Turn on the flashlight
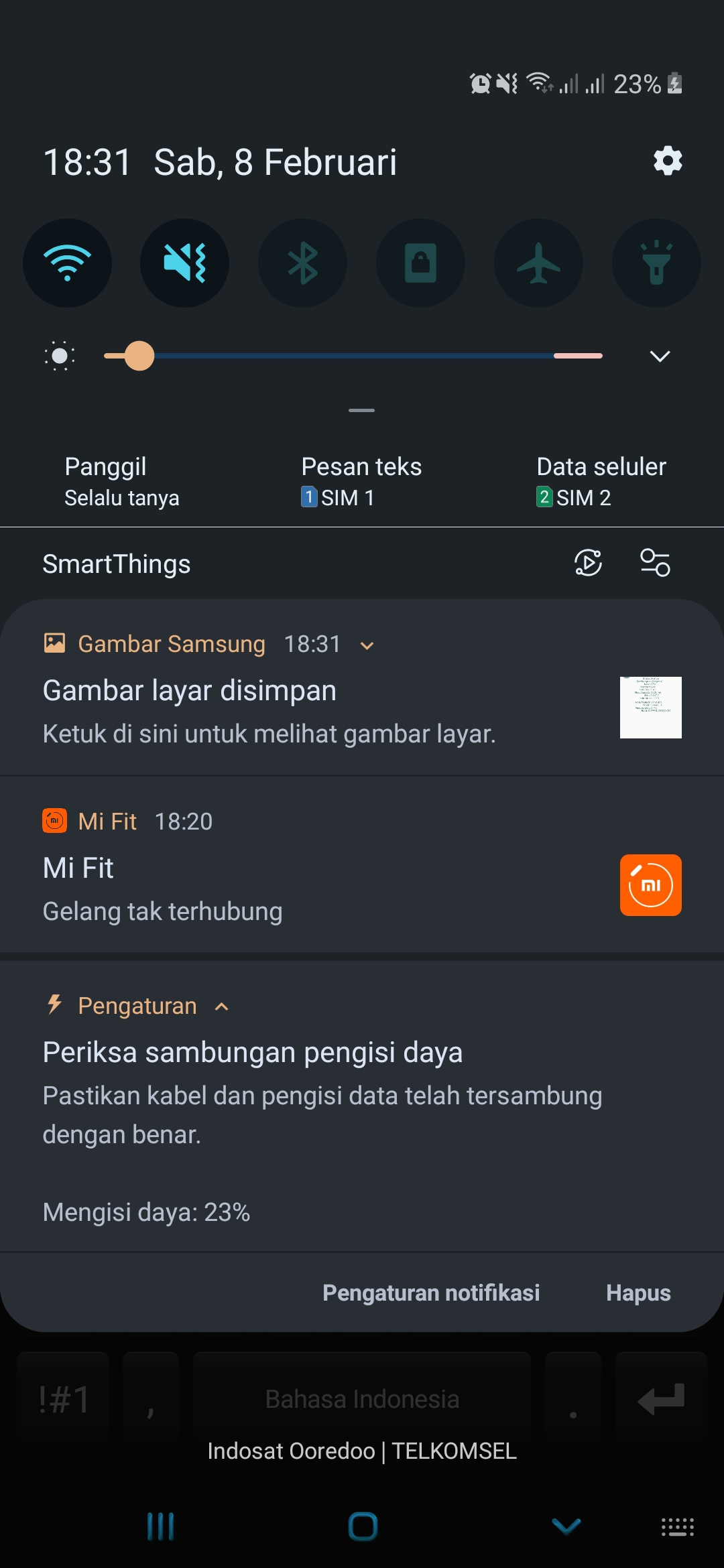The height and width of the screenshot is (1568, 724). (x=656, y=263)
